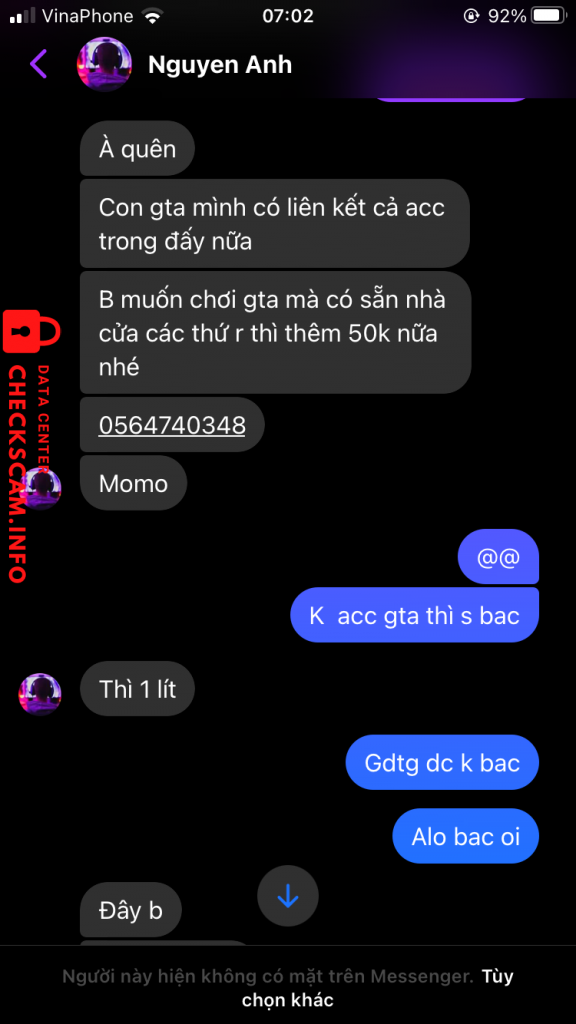576x1024 pixels.
Task: Go back from Nguyen Anh's chat
Action: coord(38,64)
